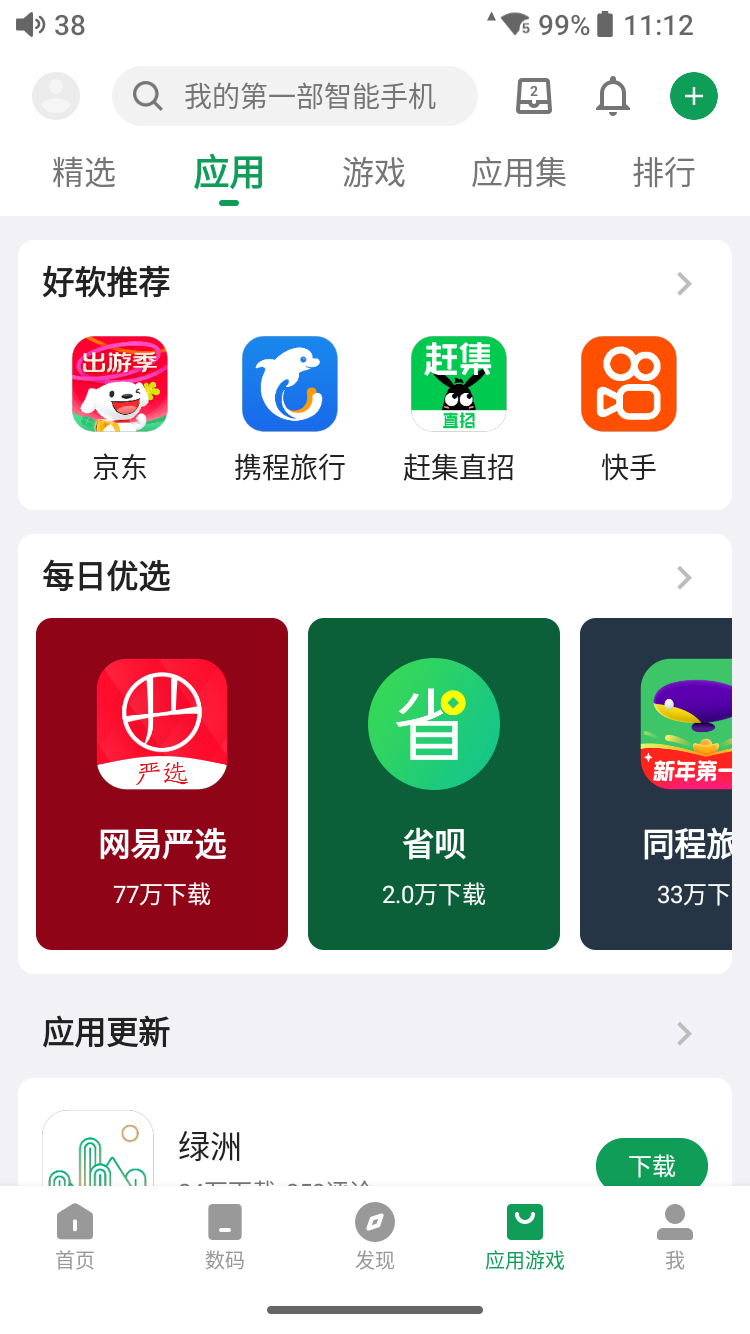Expand the 好软推荐 section

(684, 284)
